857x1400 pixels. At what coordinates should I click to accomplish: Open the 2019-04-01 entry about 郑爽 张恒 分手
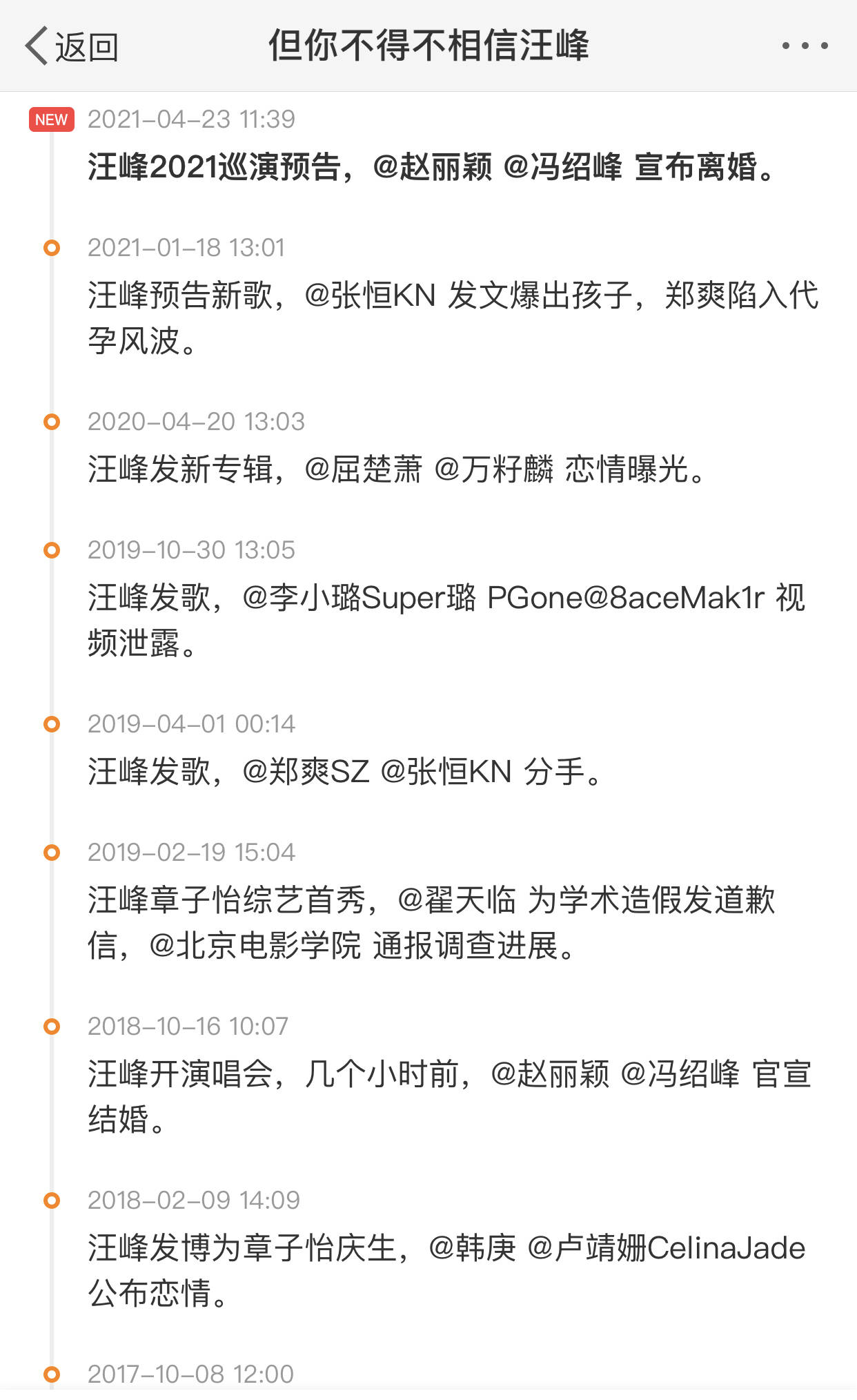pyautogui.click(x=345, y=771)
